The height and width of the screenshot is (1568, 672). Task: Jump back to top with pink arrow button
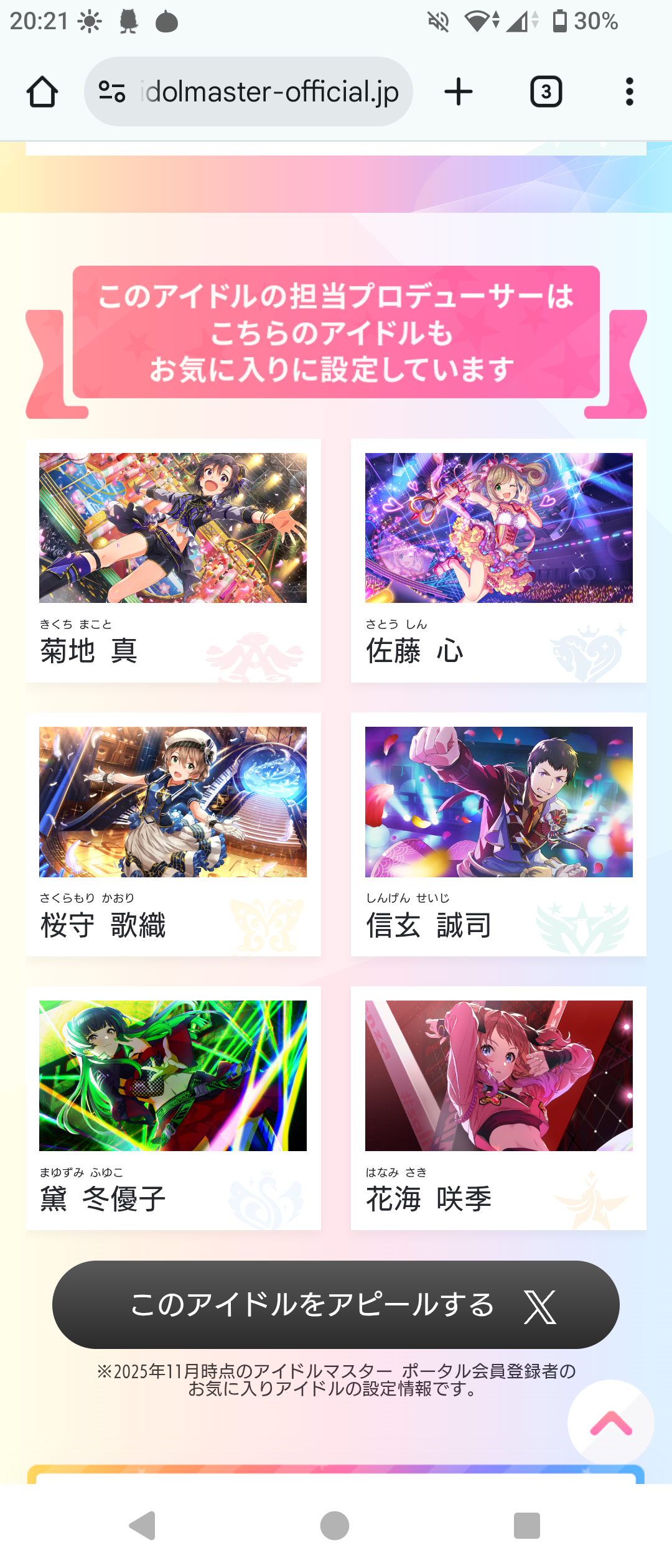point(610,1423)
